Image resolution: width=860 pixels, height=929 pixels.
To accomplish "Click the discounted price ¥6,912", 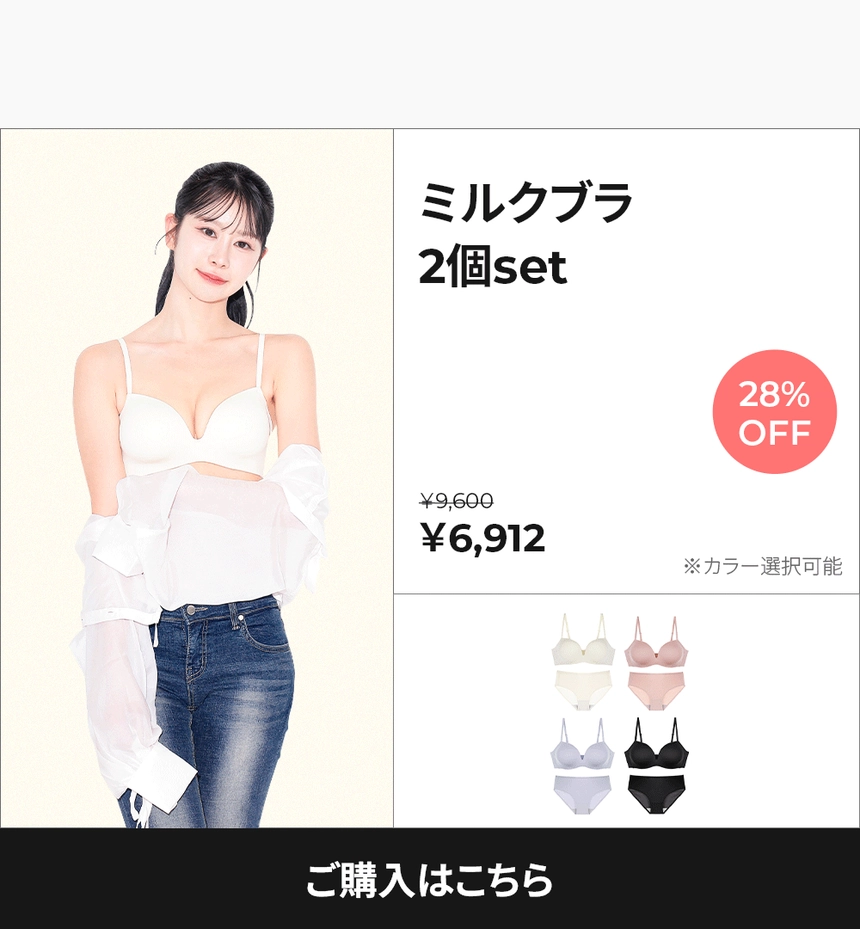I will pyautogui.click(x=484, y=538).
